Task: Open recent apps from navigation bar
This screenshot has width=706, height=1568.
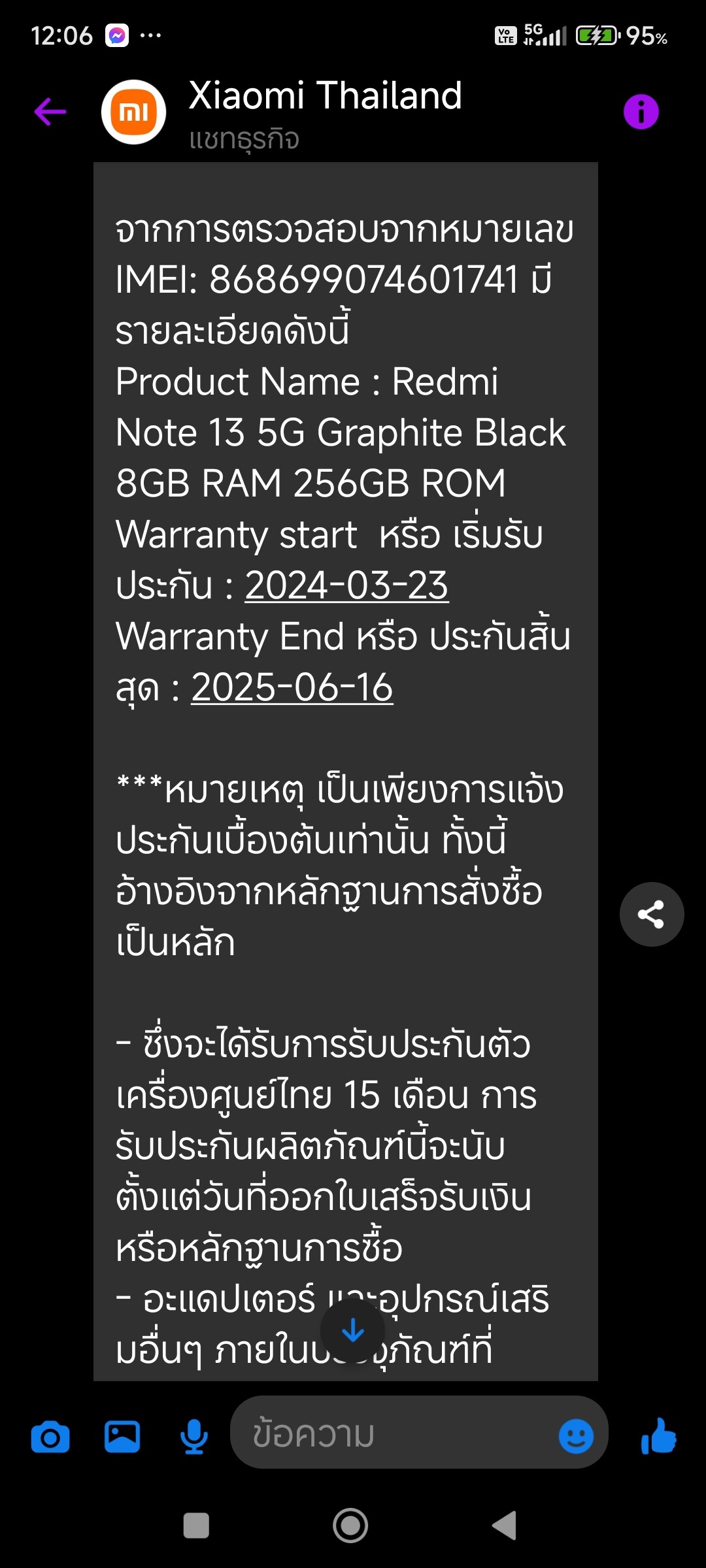Action: pyautogui.click(x=196, y=1526)
